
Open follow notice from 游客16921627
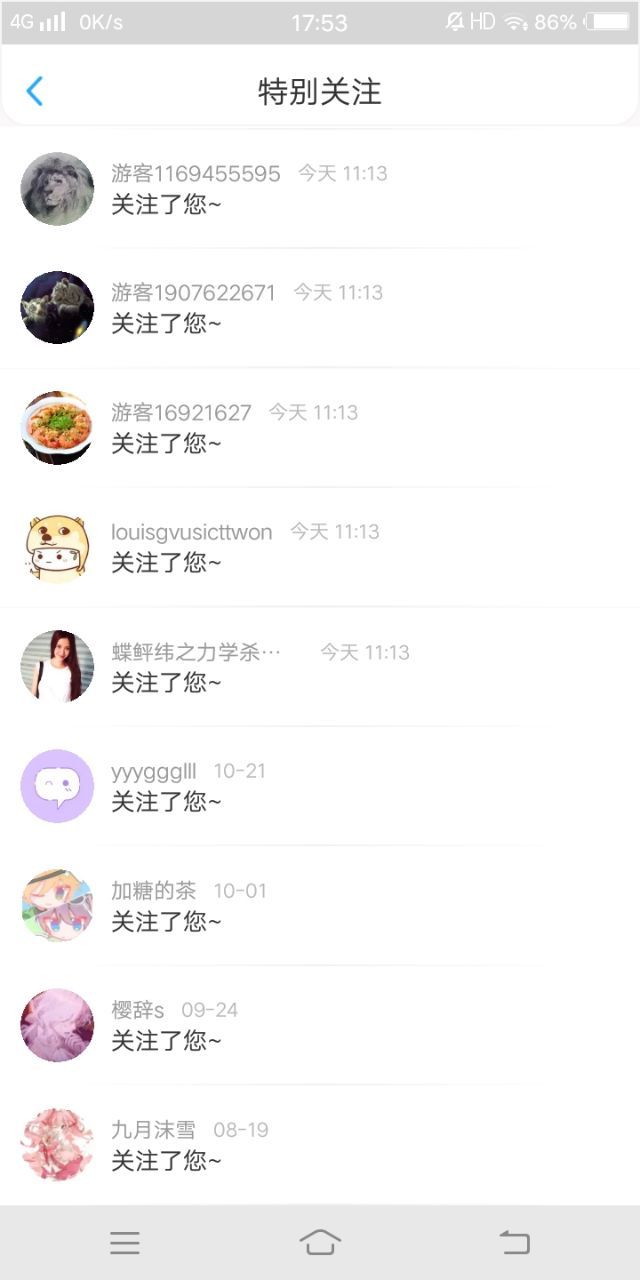(320, 428)
